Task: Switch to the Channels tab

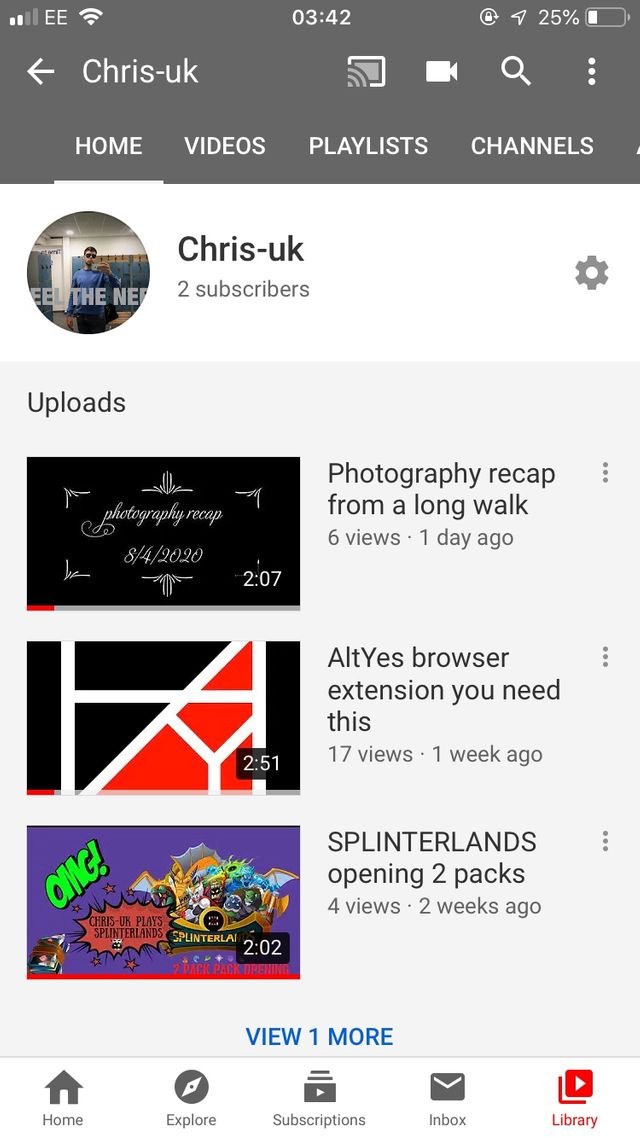Action: click(x=532, y=146)
